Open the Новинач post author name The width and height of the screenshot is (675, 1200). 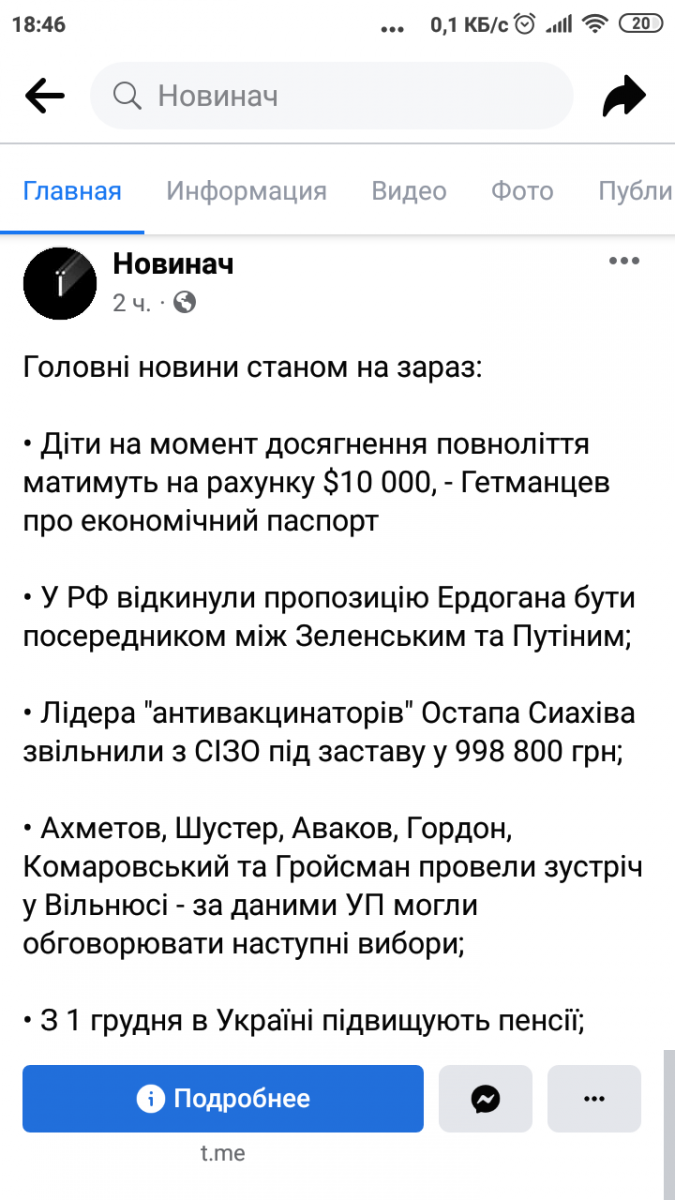[x=173, y=264]
